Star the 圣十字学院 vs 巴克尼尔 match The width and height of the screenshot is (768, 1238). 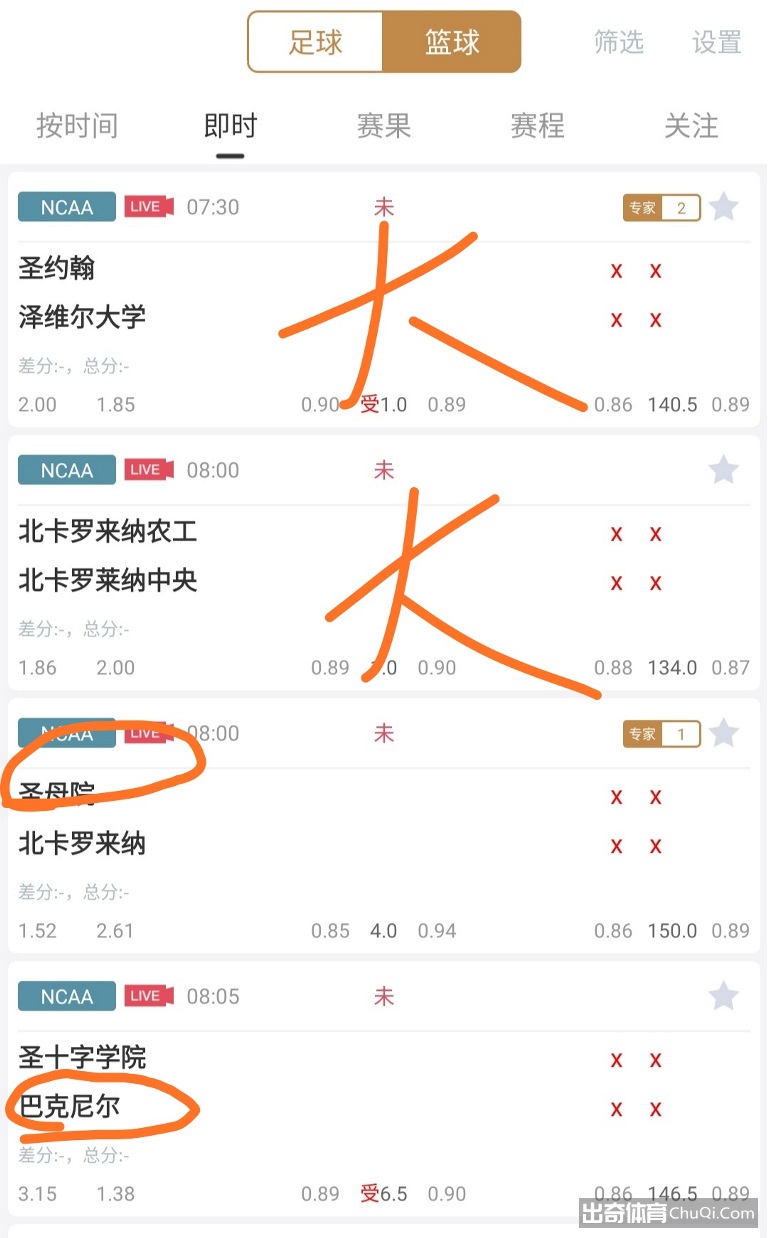[x=723, y=996]
